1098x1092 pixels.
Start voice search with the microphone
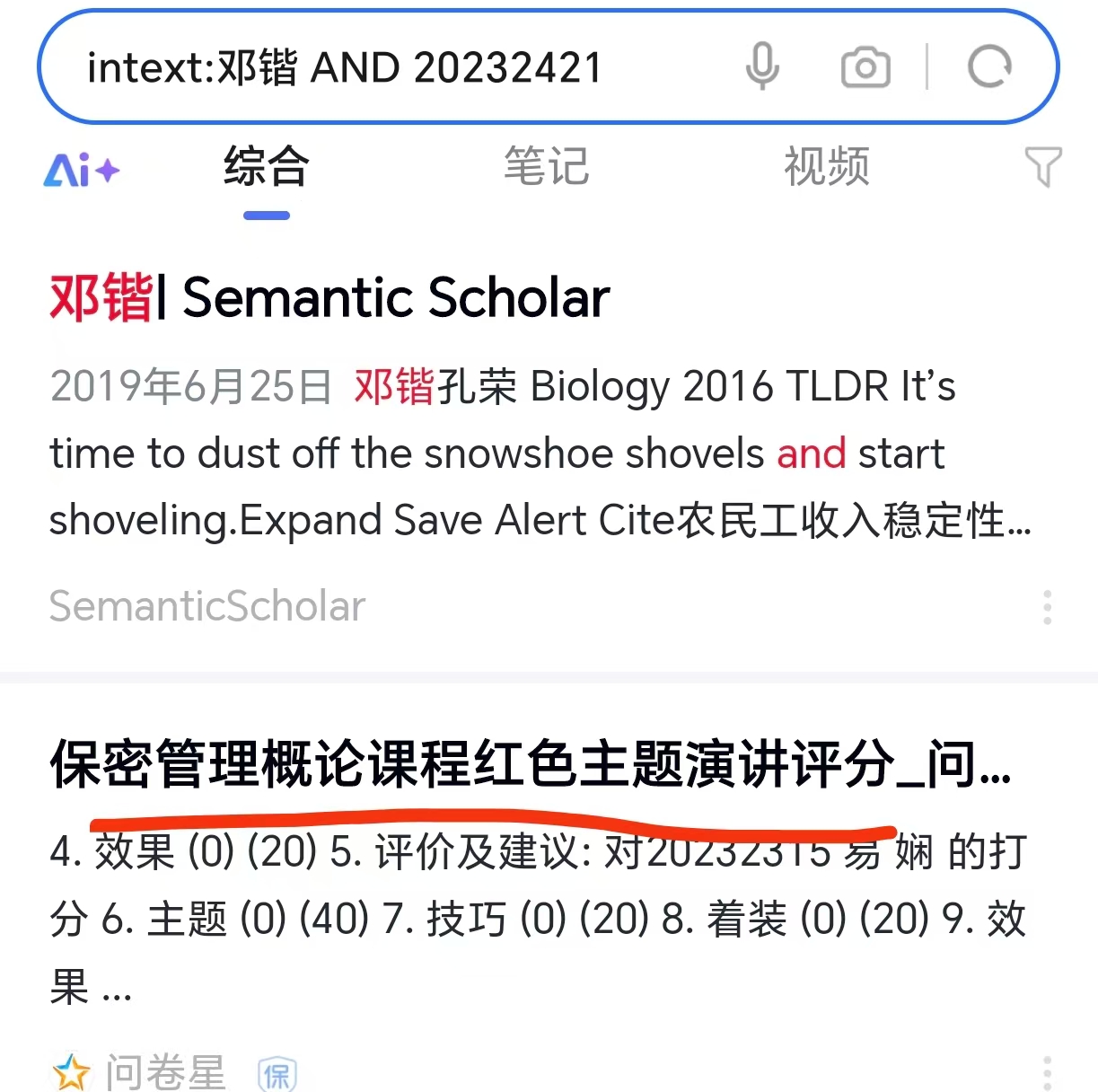click(x=762, y=67)
